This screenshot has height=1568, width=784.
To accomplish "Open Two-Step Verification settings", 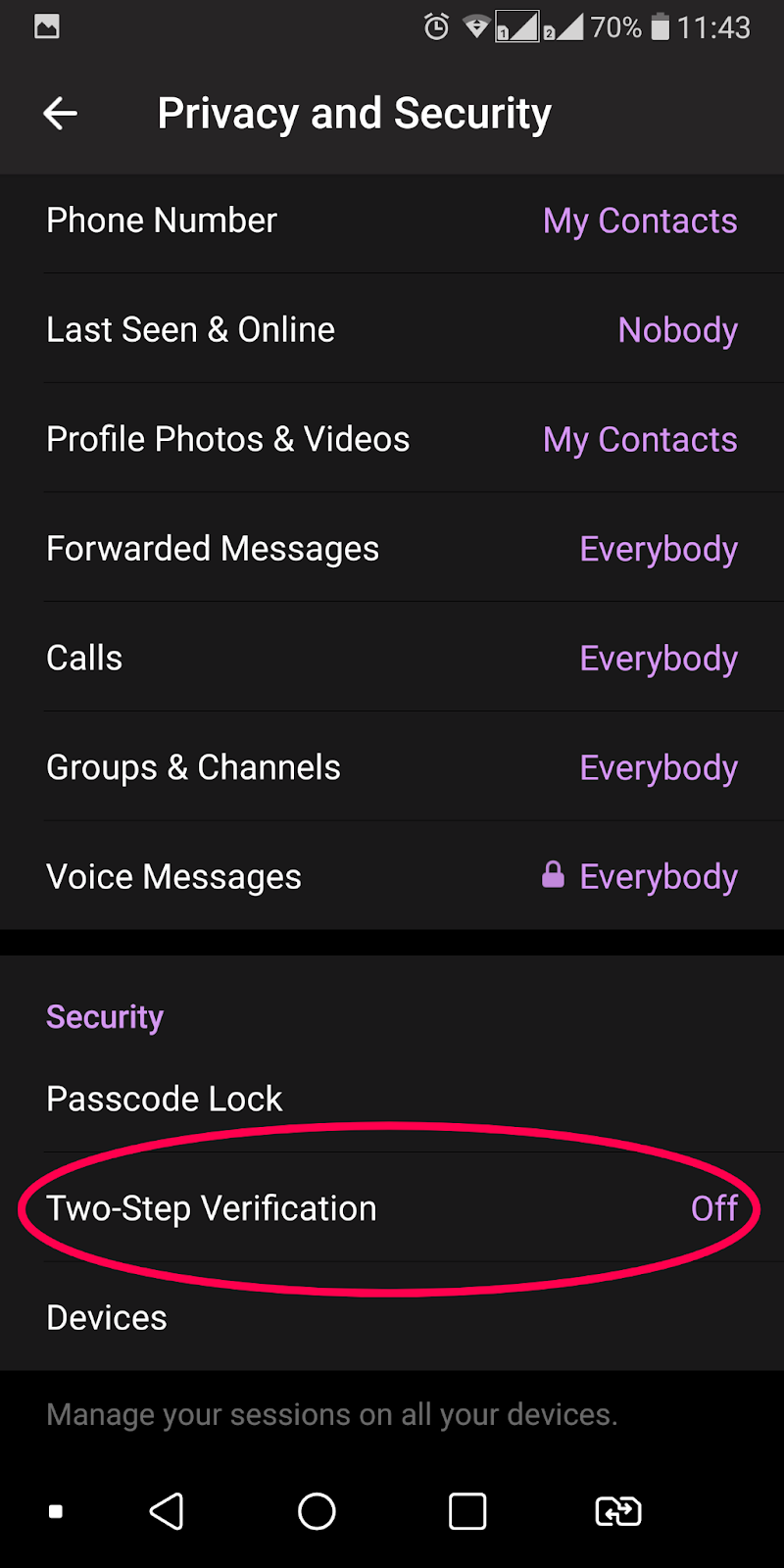I will pyautogui.click(x=392, y=1208).
